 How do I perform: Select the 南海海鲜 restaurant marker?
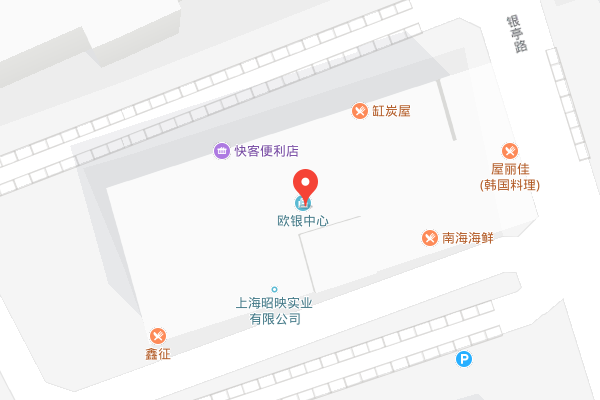point(429,238)
